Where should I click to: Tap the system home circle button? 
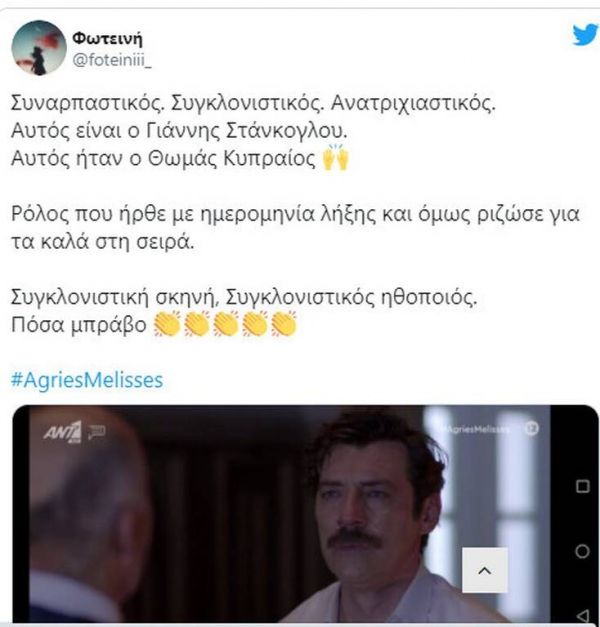(583, 551)
